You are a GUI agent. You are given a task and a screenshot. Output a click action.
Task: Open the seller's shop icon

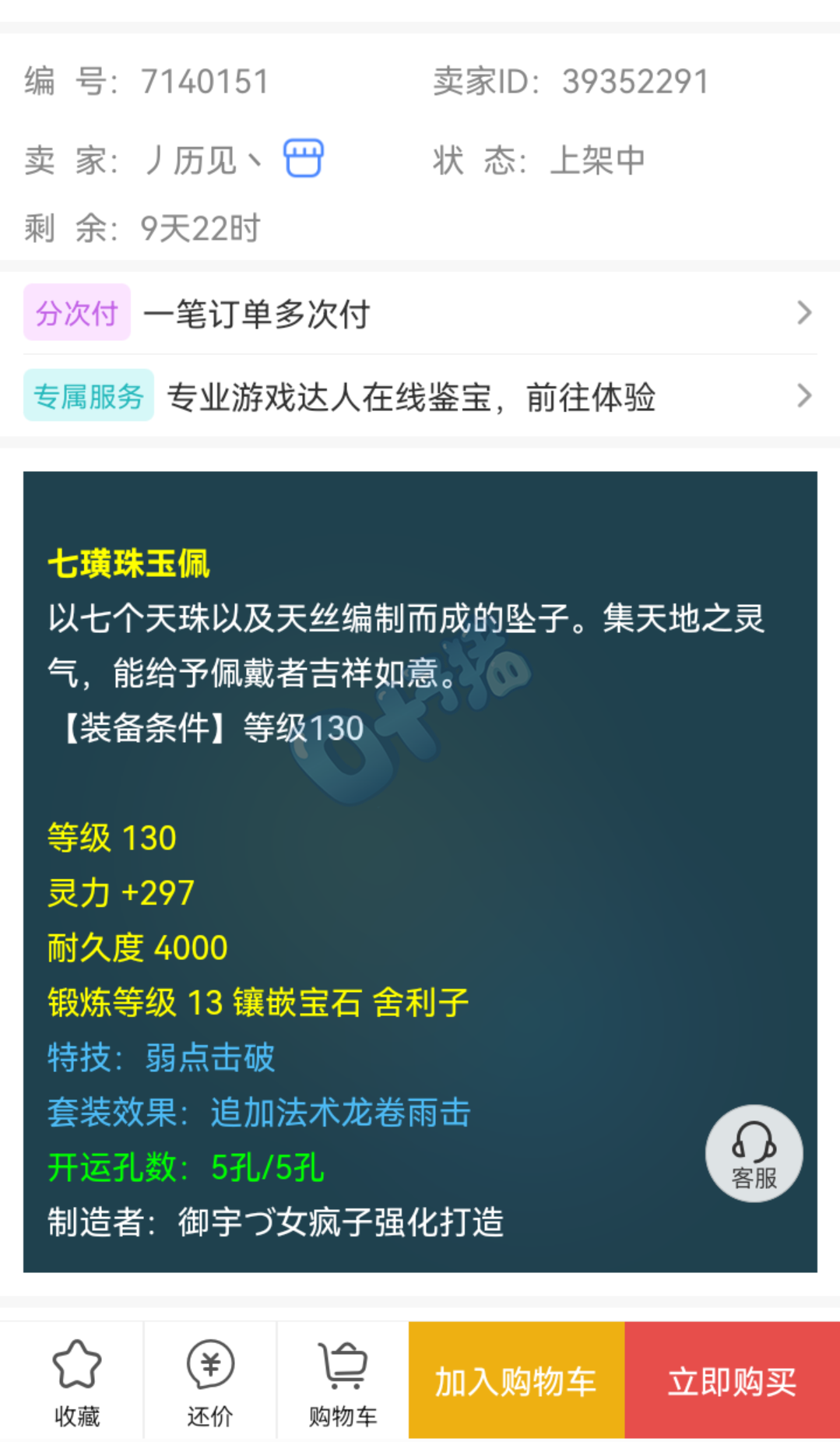click(304, 158)
